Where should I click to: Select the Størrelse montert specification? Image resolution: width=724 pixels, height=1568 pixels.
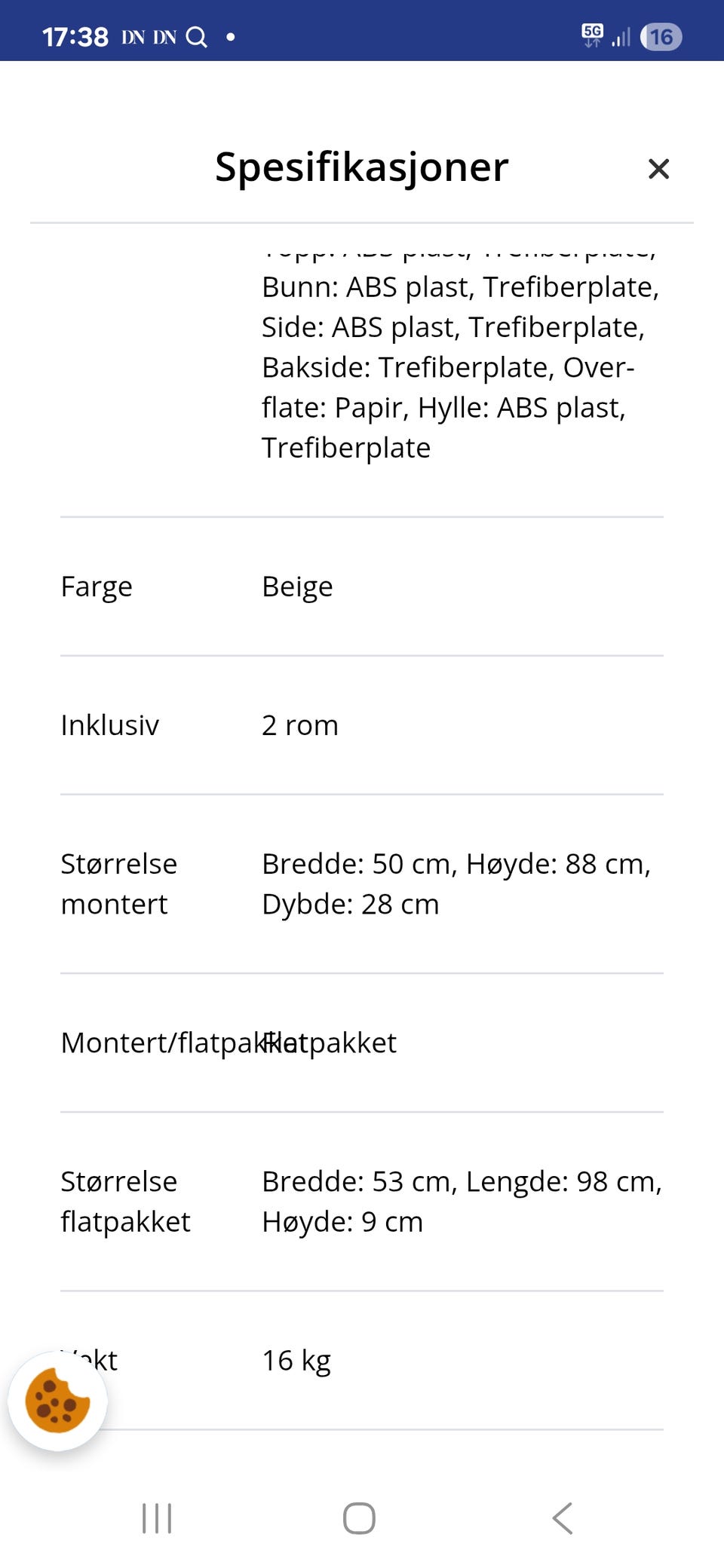pos(360,884)
